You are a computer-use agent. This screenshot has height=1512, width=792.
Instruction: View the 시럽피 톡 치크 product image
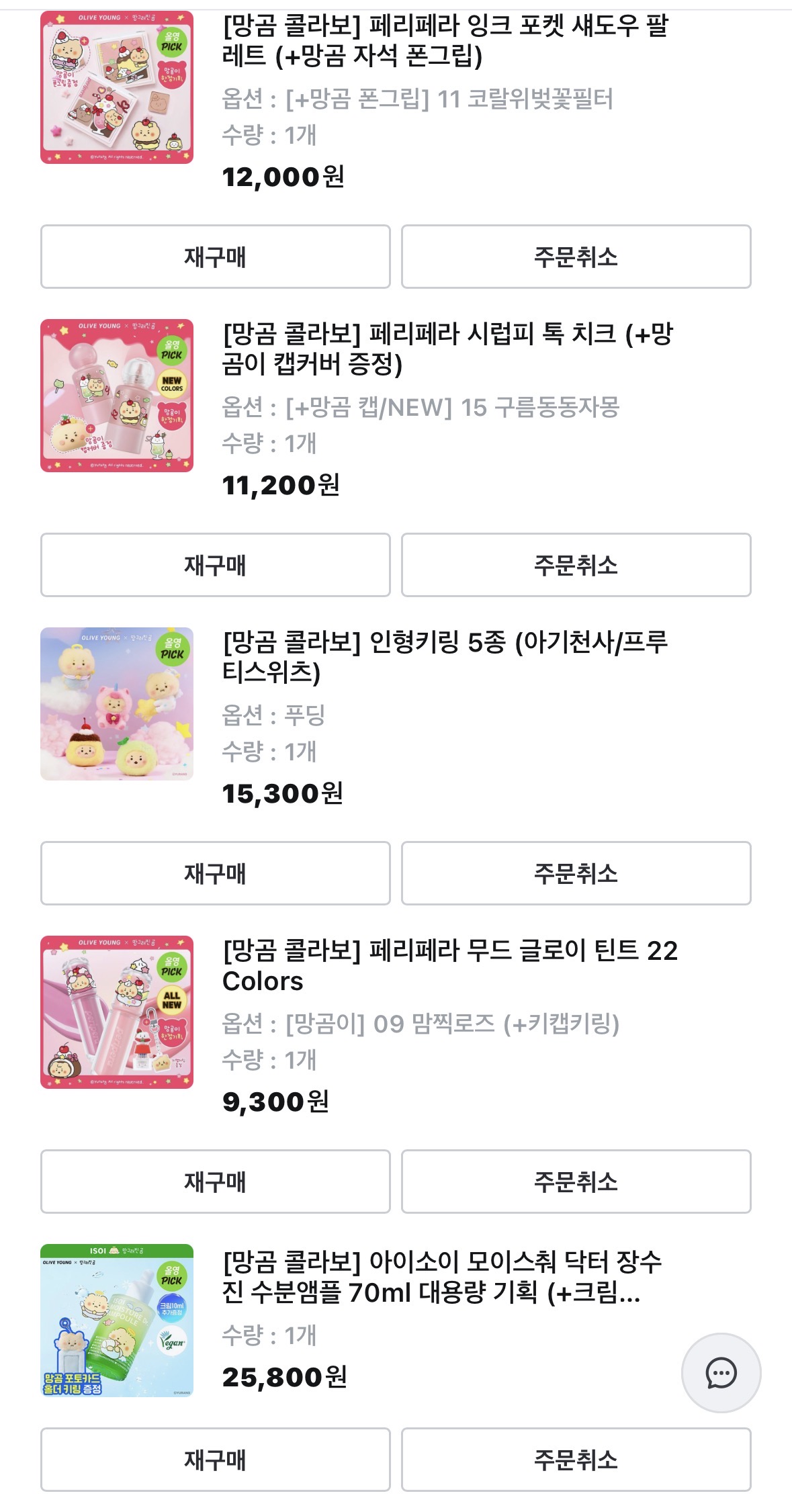[117, 396]
